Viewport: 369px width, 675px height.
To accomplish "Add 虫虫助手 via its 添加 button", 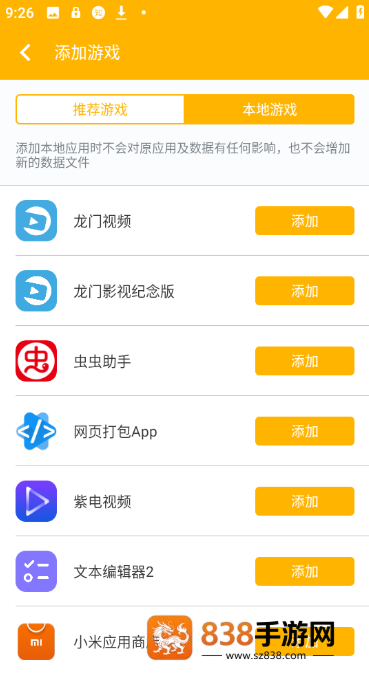I will coord(304,361).
